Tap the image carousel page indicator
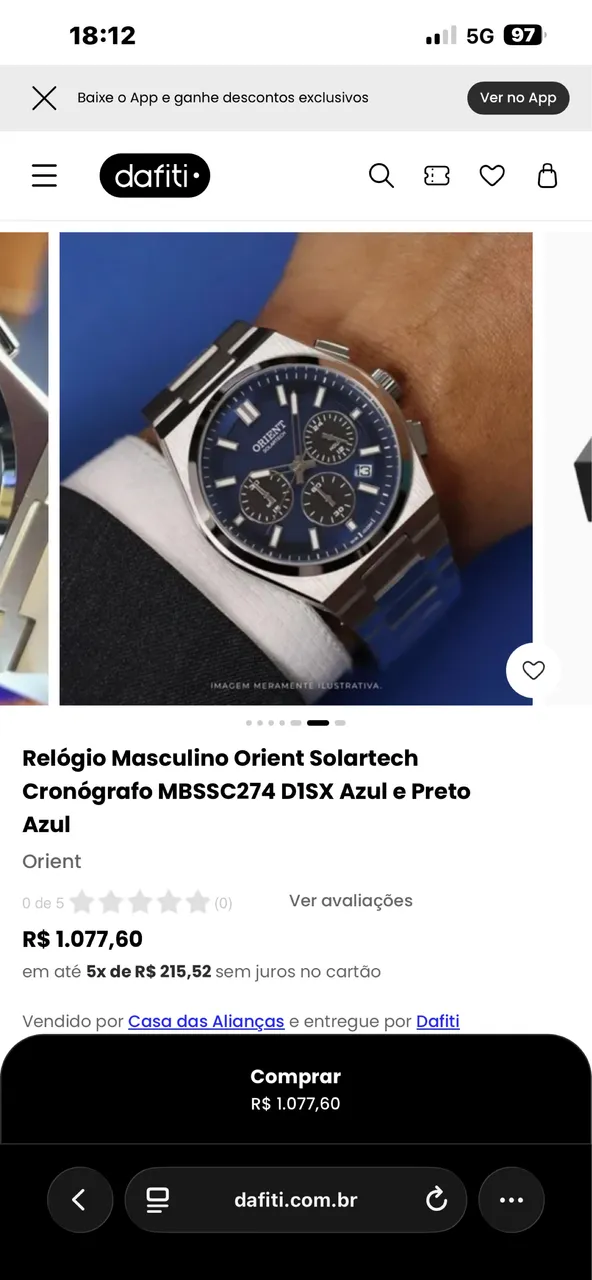Image resolution: width=592 pixels, height=1280 pixels. click(296, 722)
